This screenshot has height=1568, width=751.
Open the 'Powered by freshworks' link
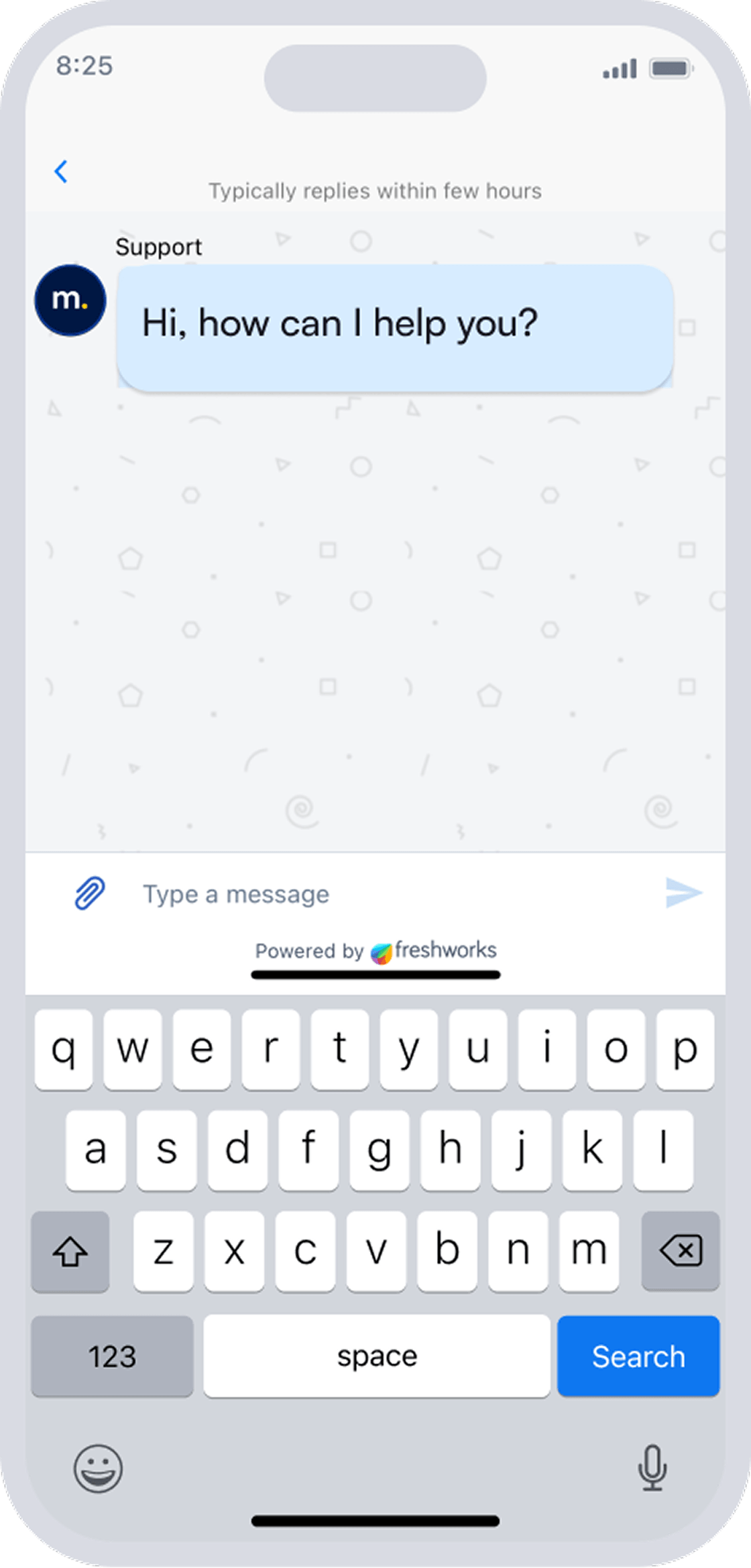coord(375,951)
